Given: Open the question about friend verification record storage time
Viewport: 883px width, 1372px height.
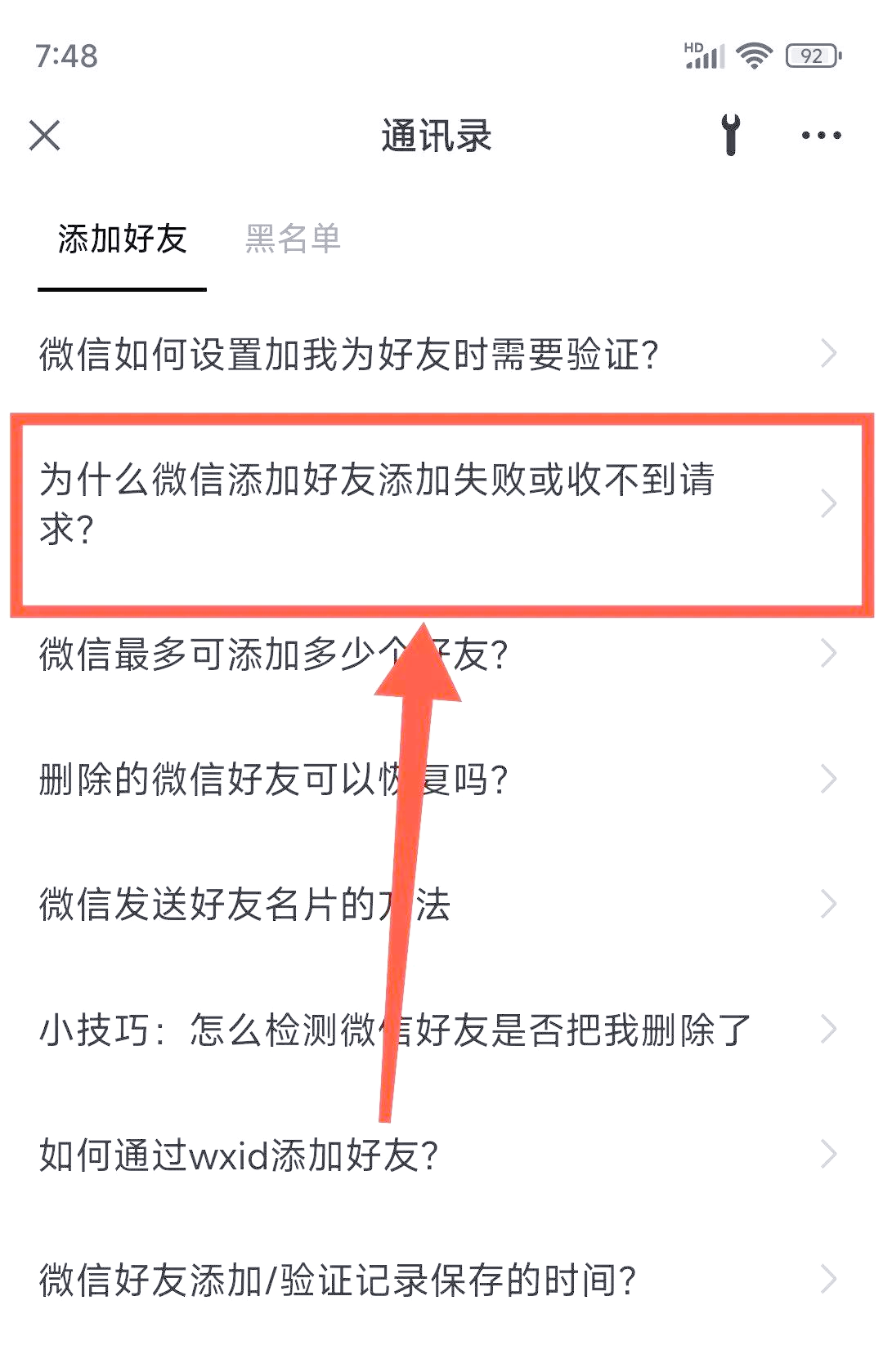Looking at the screenshot, I should tap(337, 1281).
